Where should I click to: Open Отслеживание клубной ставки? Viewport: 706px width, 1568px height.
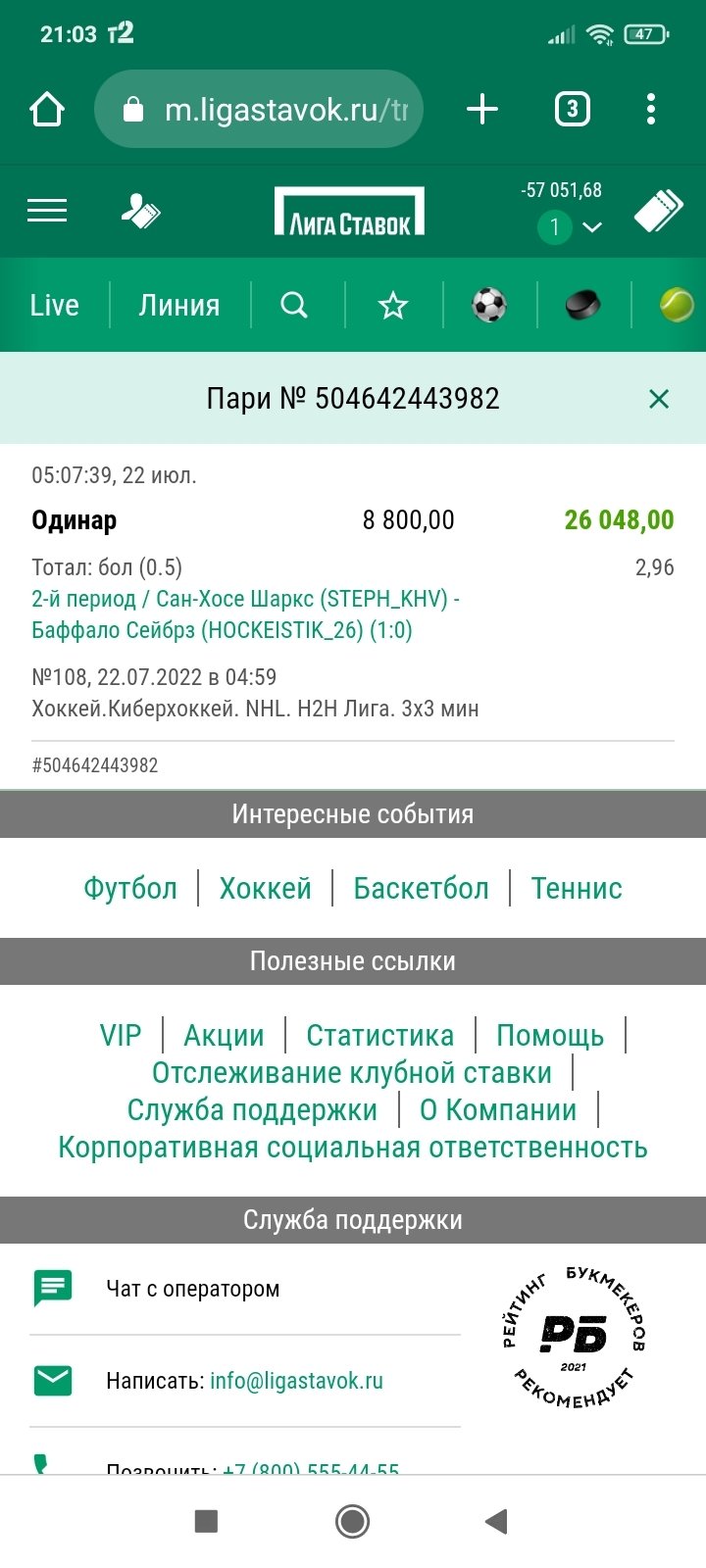[352, 1072]
